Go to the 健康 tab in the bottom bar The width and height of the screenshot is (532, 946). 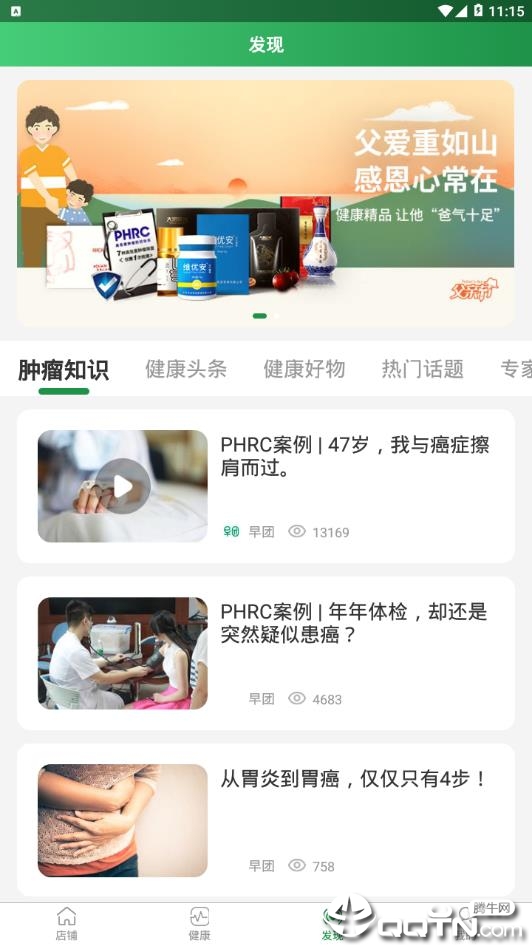pyautogui.click(x=199, y=923)
